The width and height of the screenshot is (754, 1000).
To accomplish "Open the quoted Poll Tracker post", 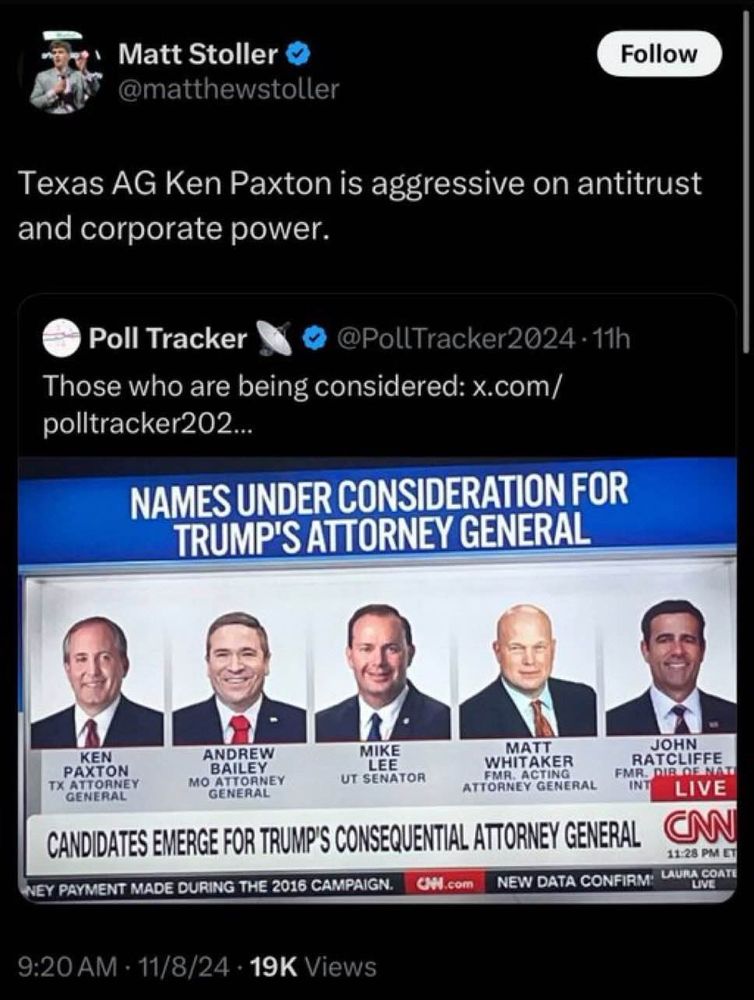I will [x=377, y=598].
